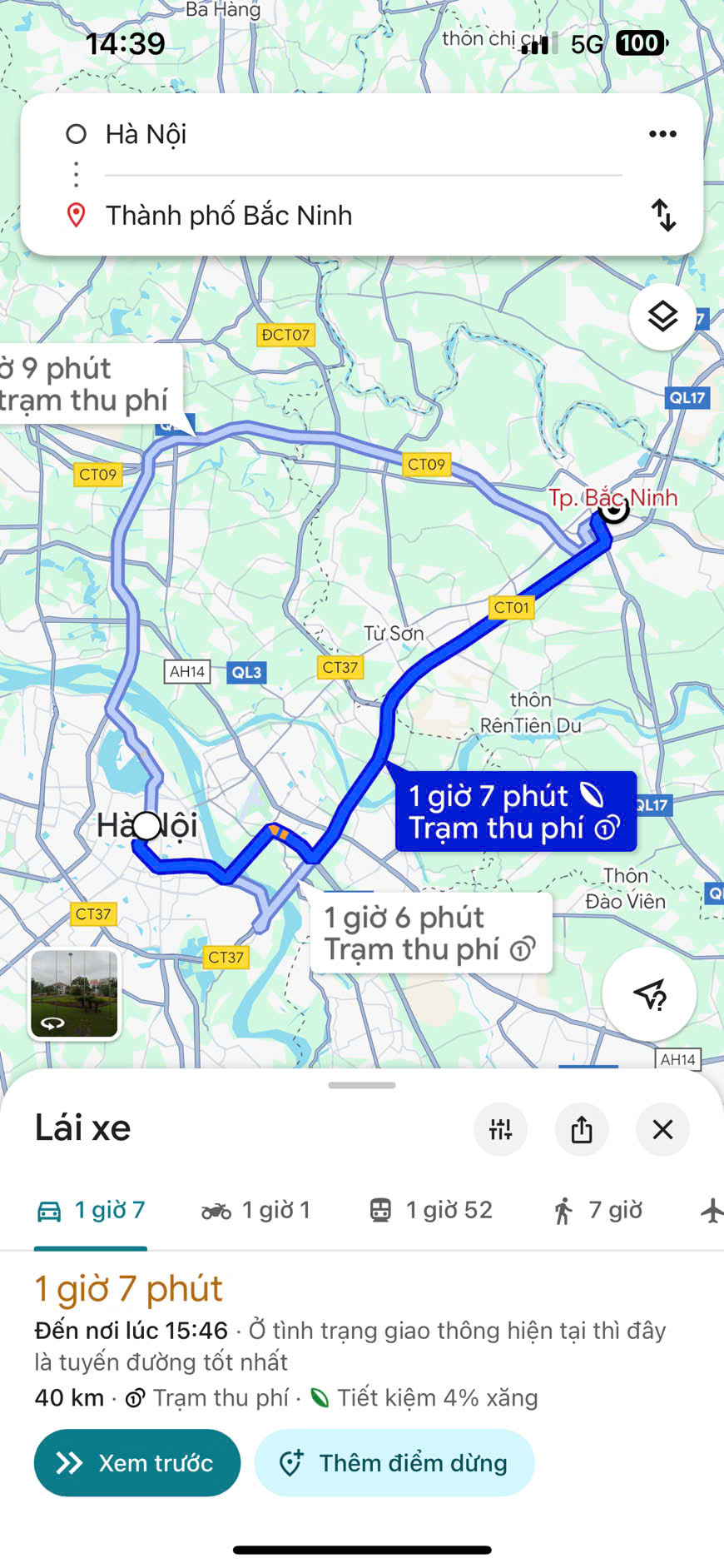Select the alternate 1 giờ 6 phút route
The height and width of the screenshot is (1568, 724).
(430, 933)
